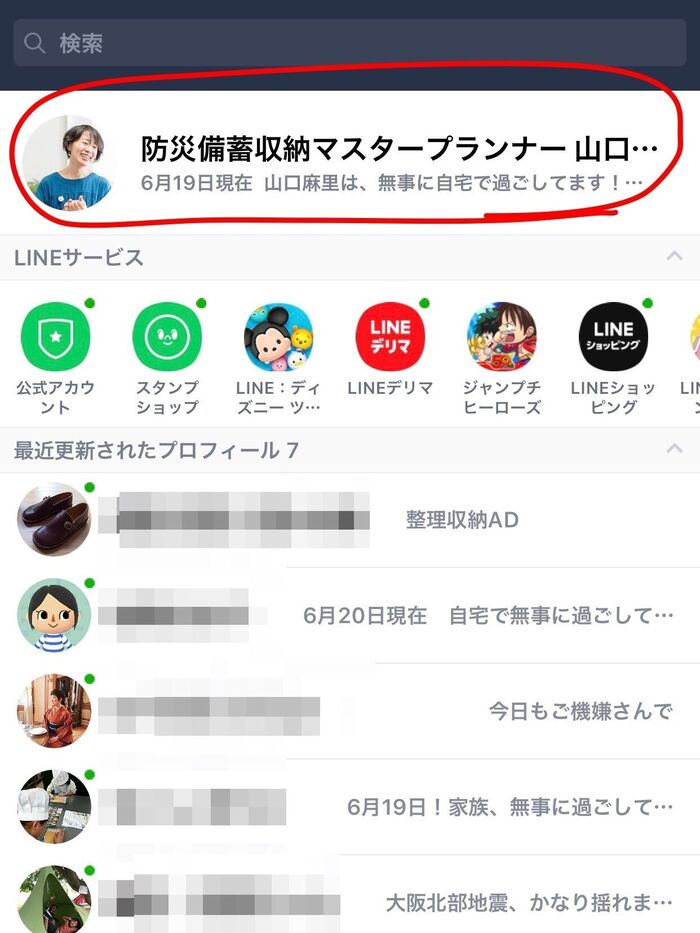Screen dimensions: 700x933
Task: Open friend with 6月20日現在 status
Action: 350,615
